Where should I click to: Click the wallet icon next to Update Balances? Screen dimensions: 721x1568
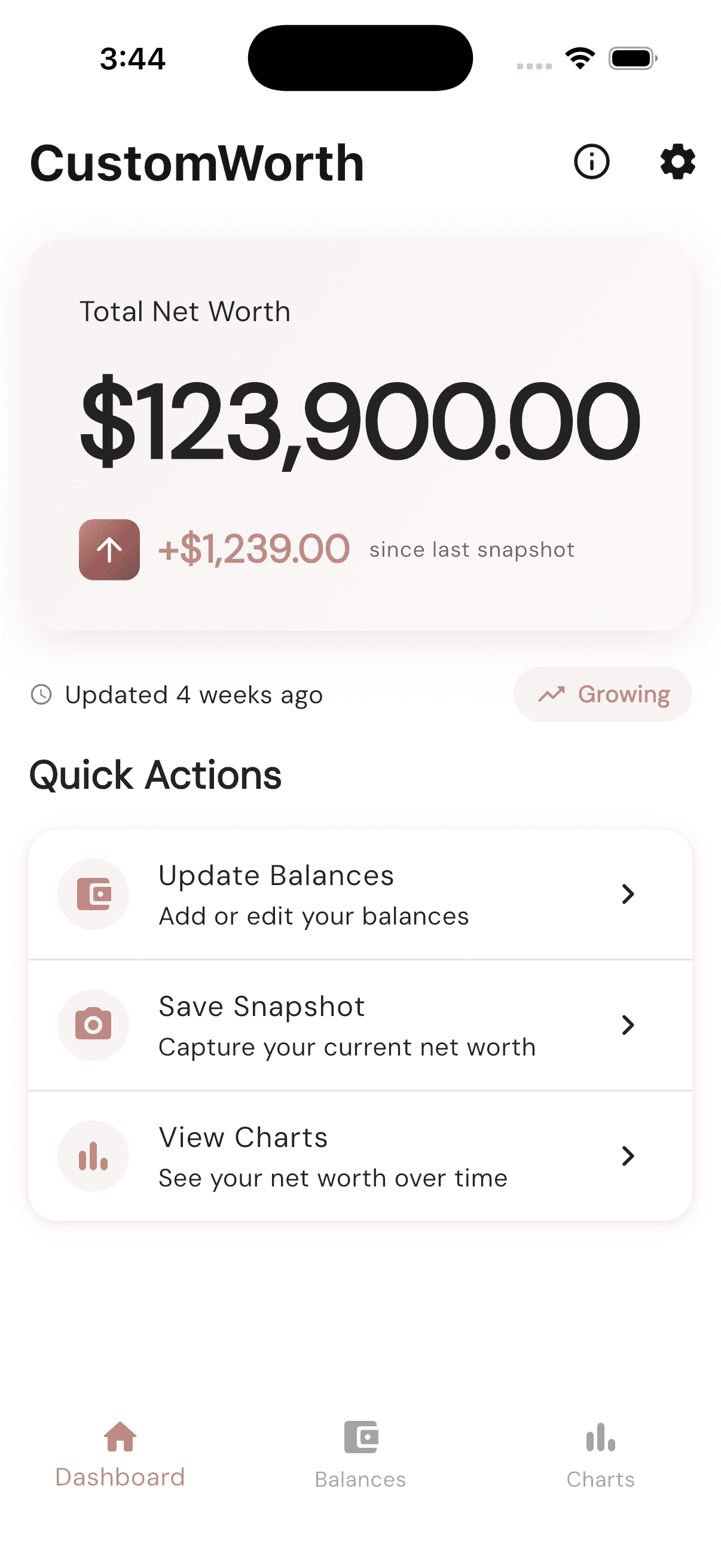pyautogui.click(x=93, y=893)
